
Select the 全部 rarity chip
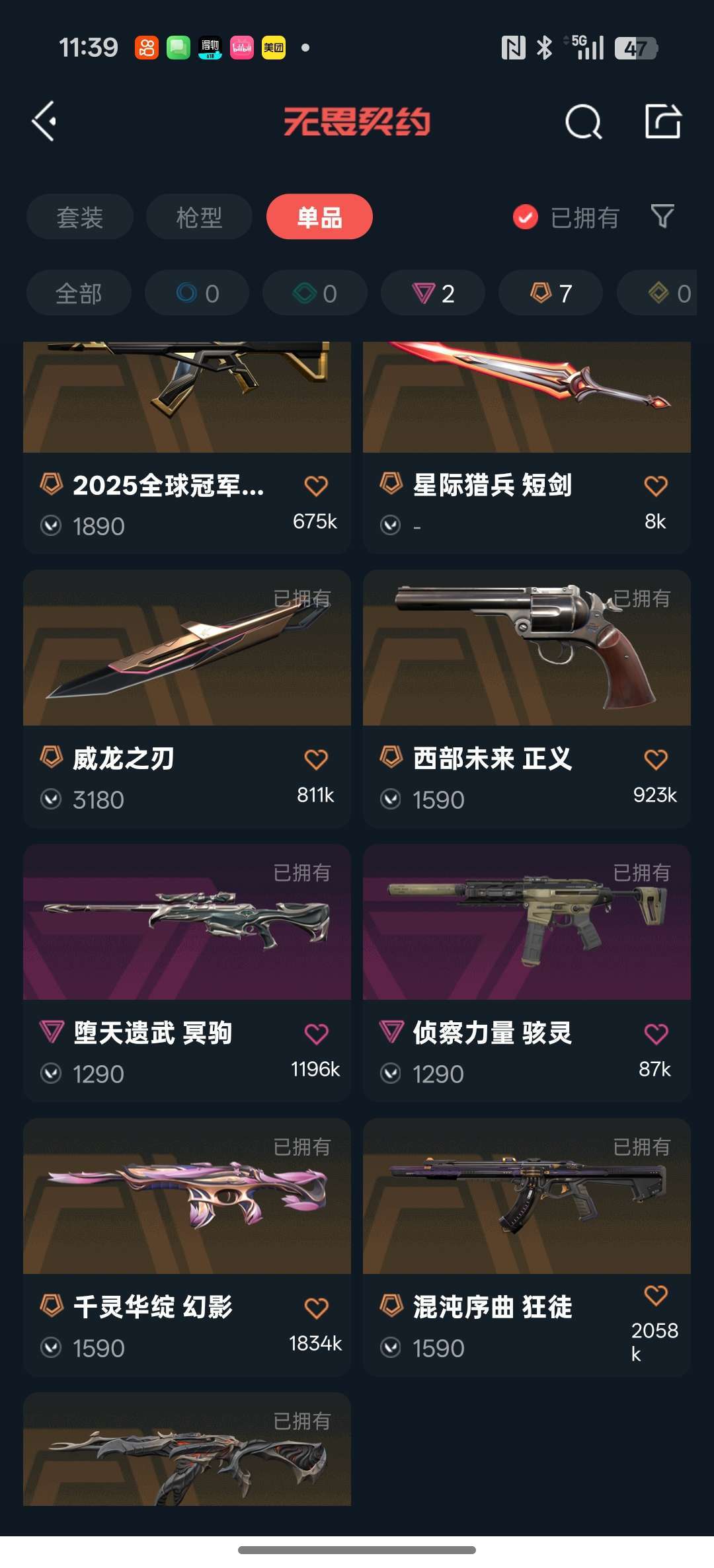pyautogui.click(x=79, y=293)
